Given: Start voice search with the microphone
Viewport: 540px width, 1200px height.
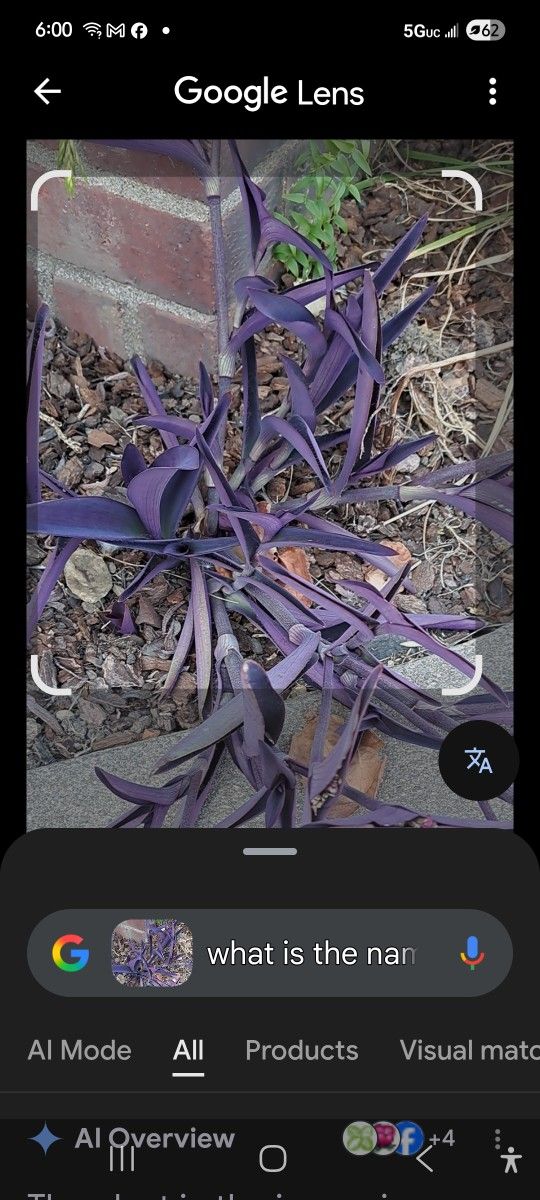Looking at the screenshot, I should (472, 953).
